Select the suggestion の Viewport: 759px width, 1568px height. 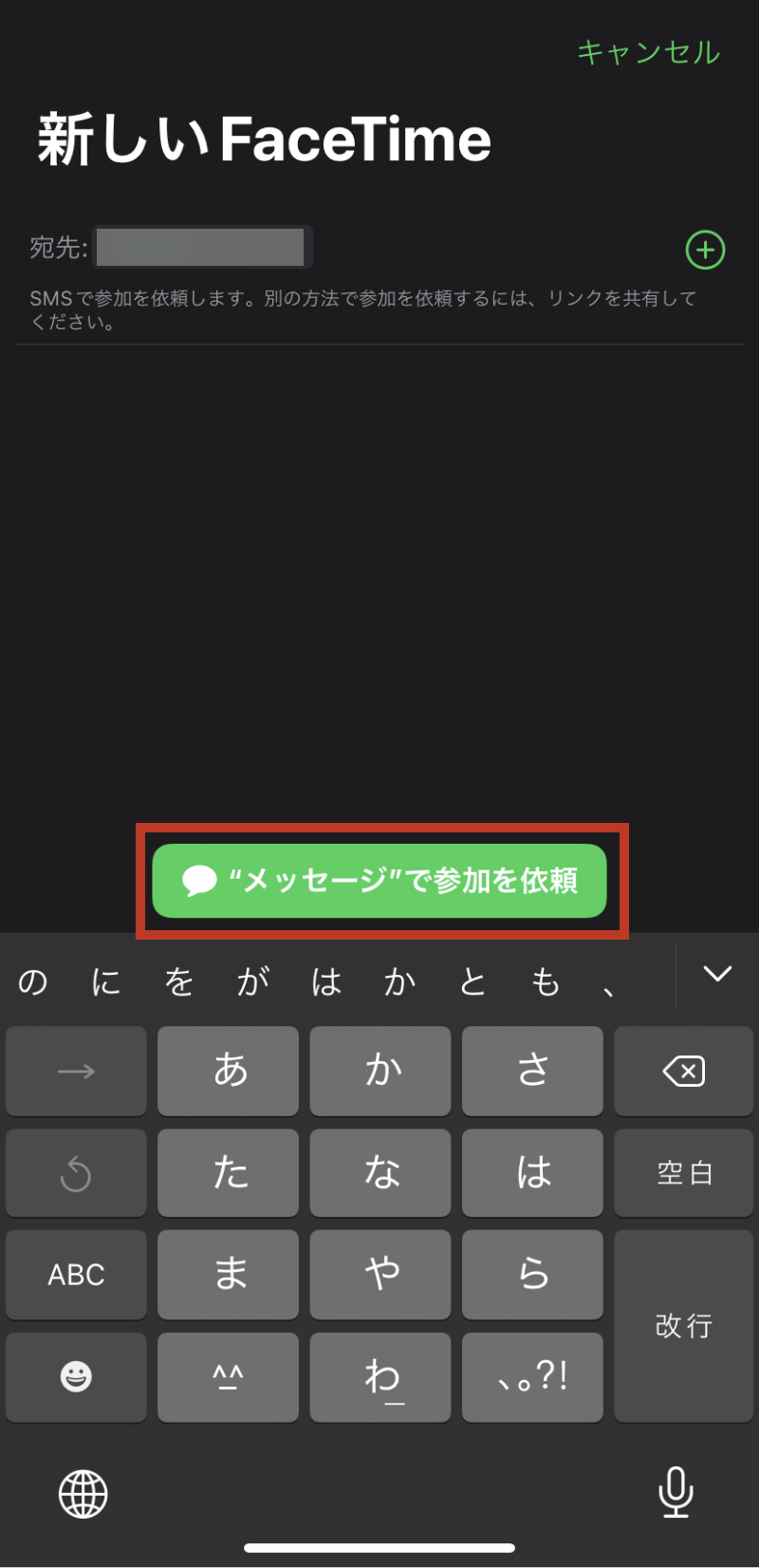33,981
